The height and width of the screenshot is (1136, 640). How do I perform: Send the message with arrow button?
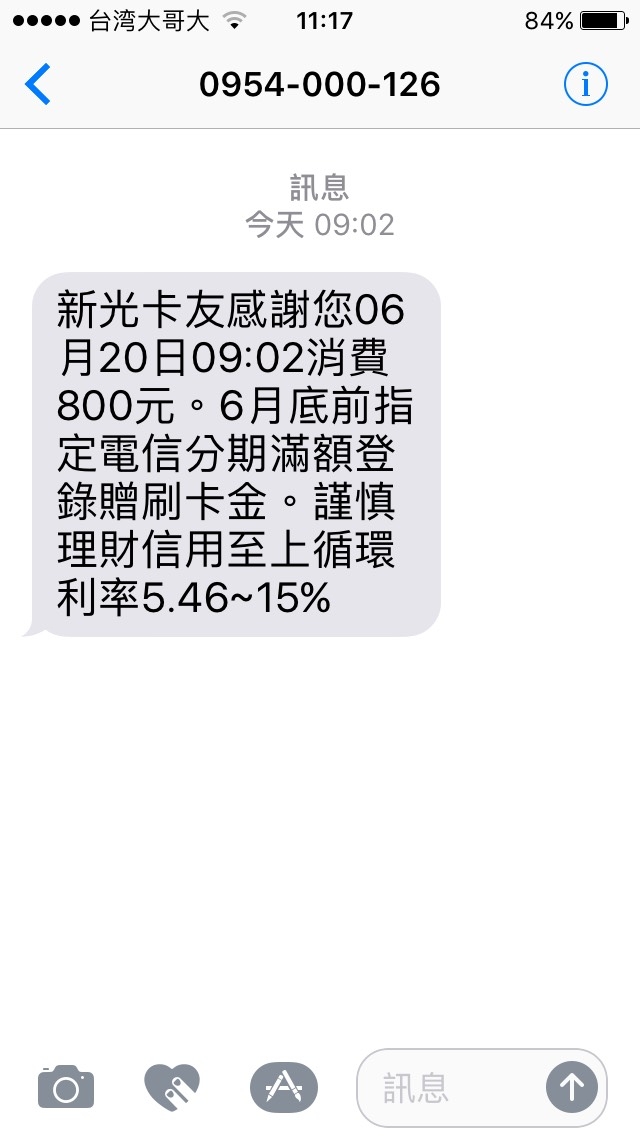(572, 1086)
